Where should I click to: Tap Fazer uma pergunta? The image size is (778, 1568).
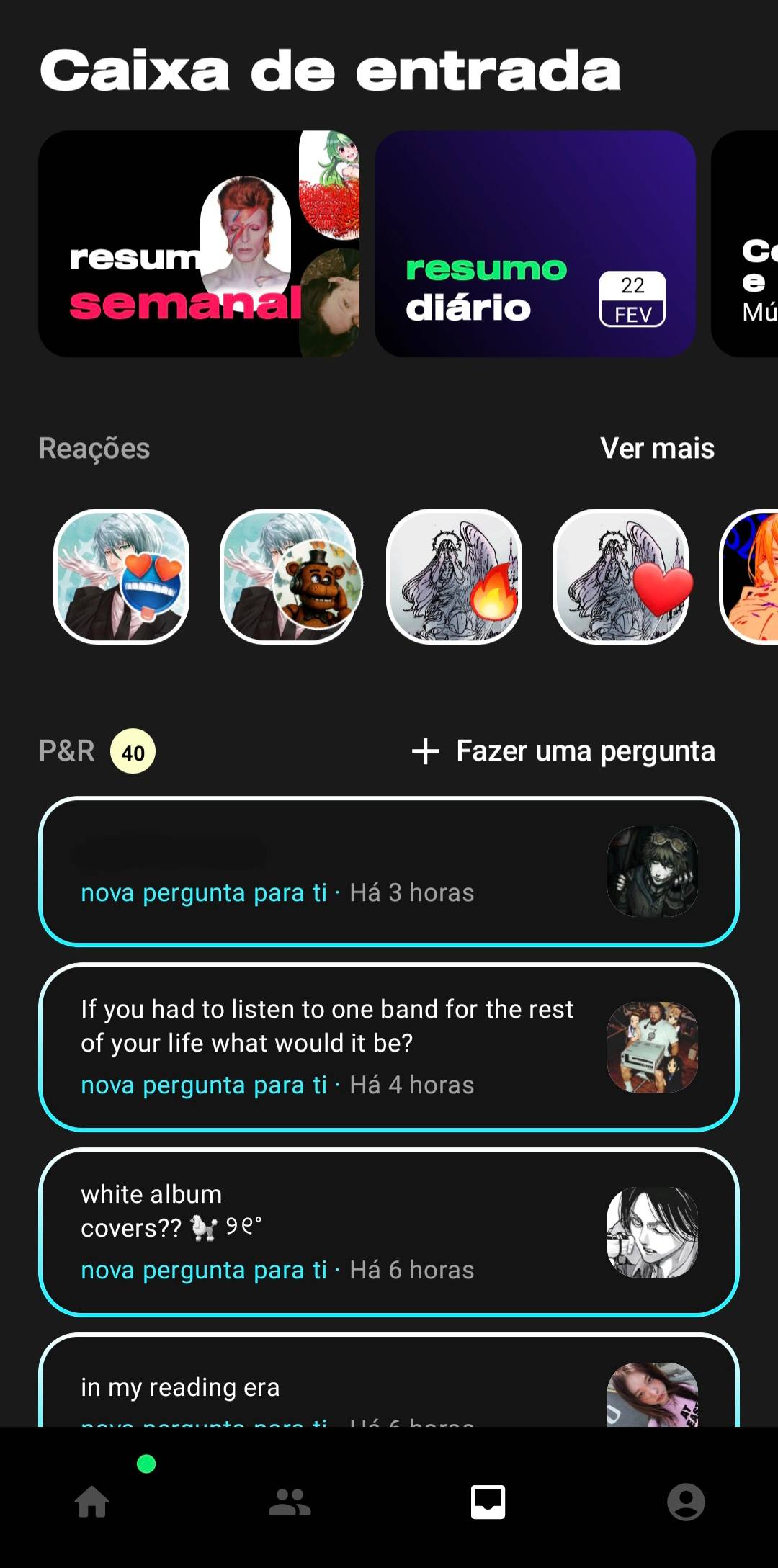[563, 751]
